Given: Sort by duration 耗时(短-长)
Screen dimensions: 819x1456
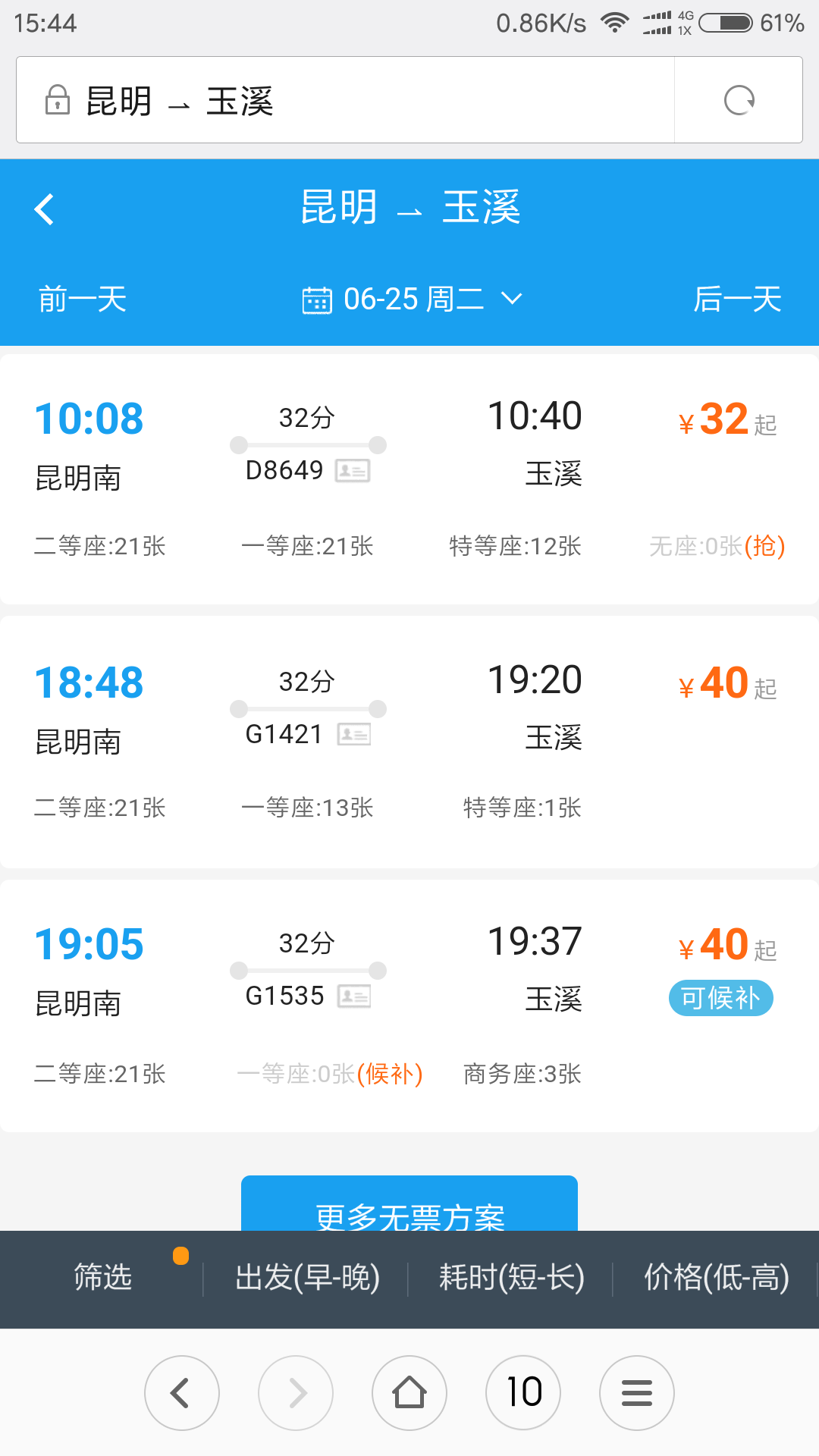Looking at the screenshot, I should (x=512, y=1278).
